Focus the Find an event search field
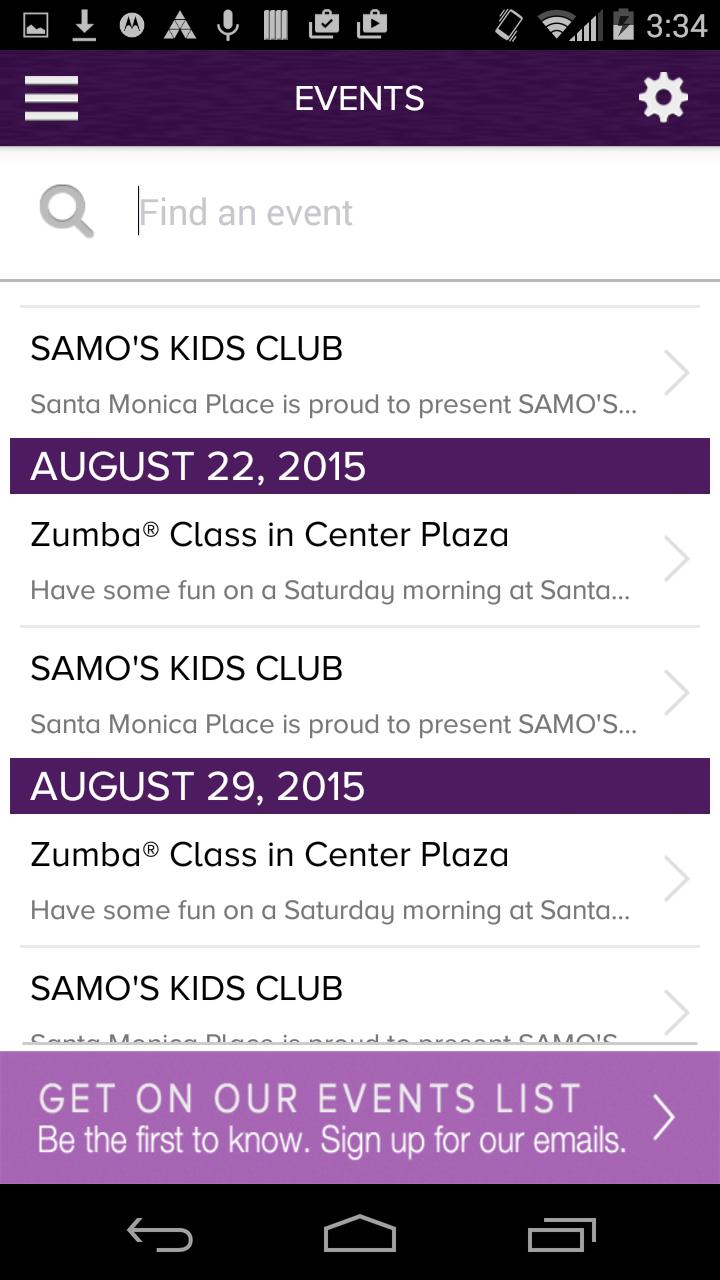720x1280 pixels. pyautogui.click(x=400, y=213)
